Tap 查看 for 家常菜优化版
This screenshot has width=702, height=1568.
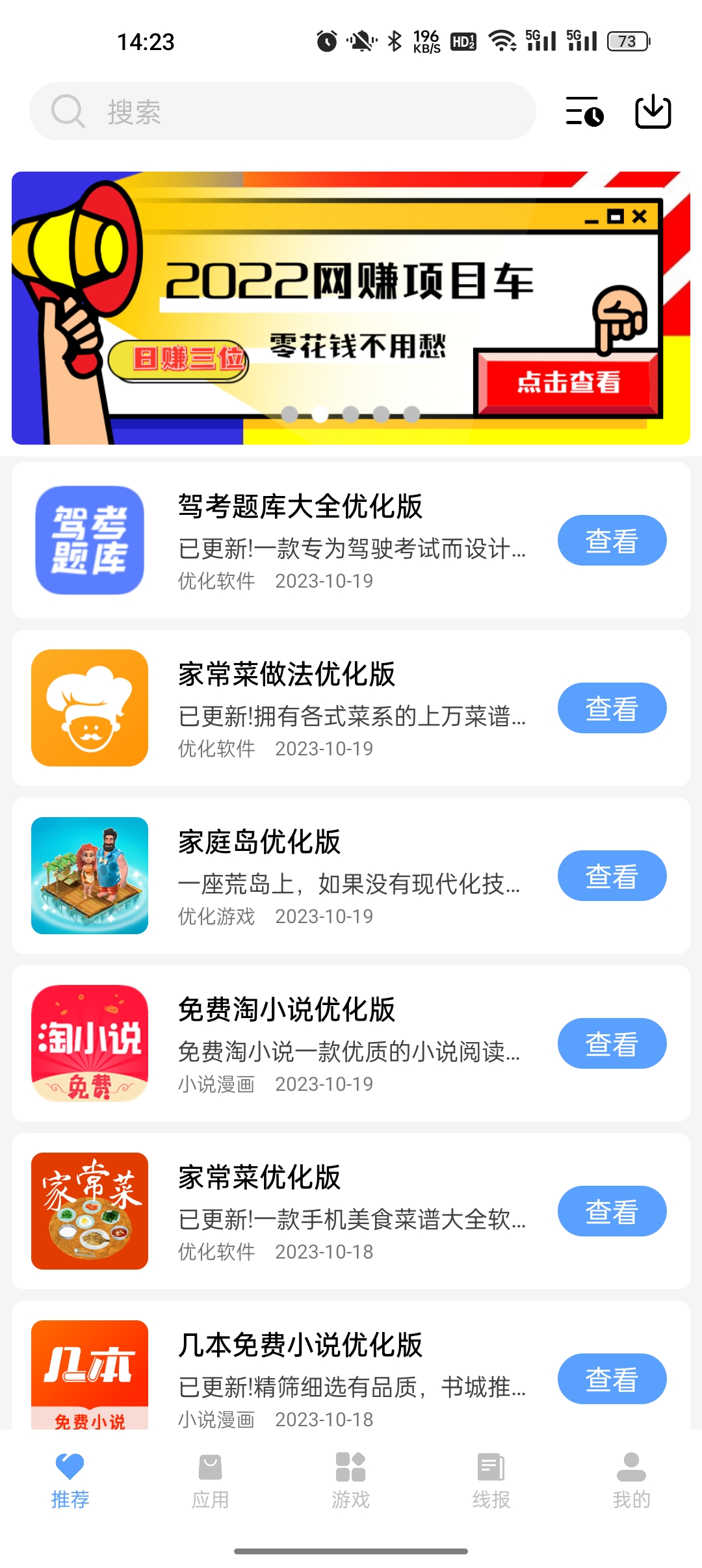pos(612,1211)
